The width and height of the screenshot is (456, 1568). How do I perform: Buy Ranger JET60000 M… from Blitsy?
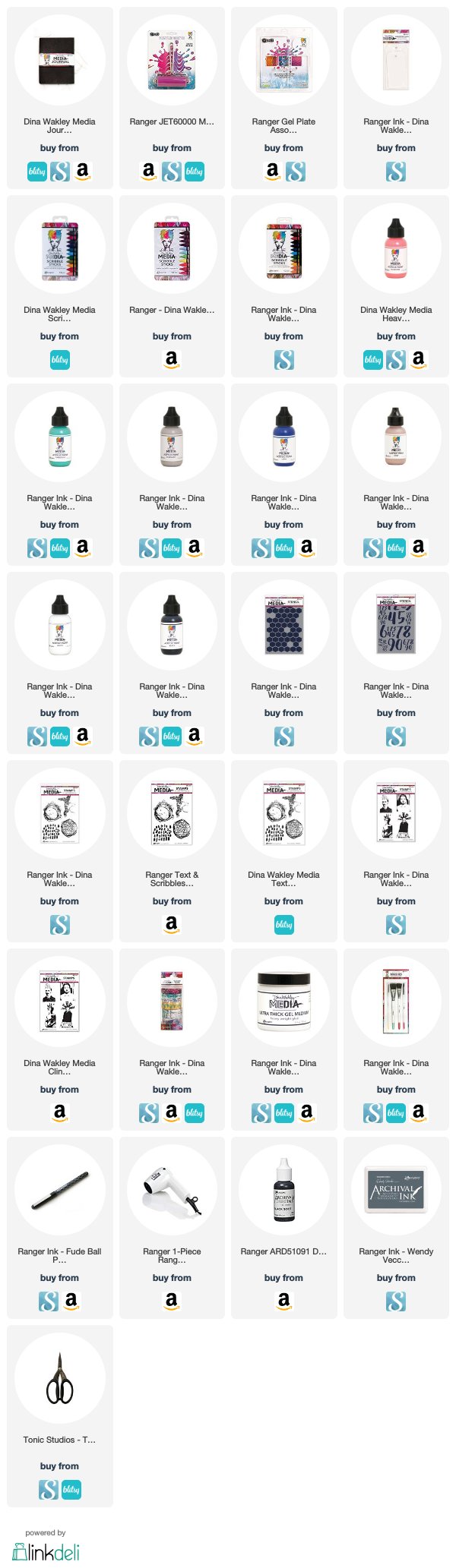tap(195, 172)
